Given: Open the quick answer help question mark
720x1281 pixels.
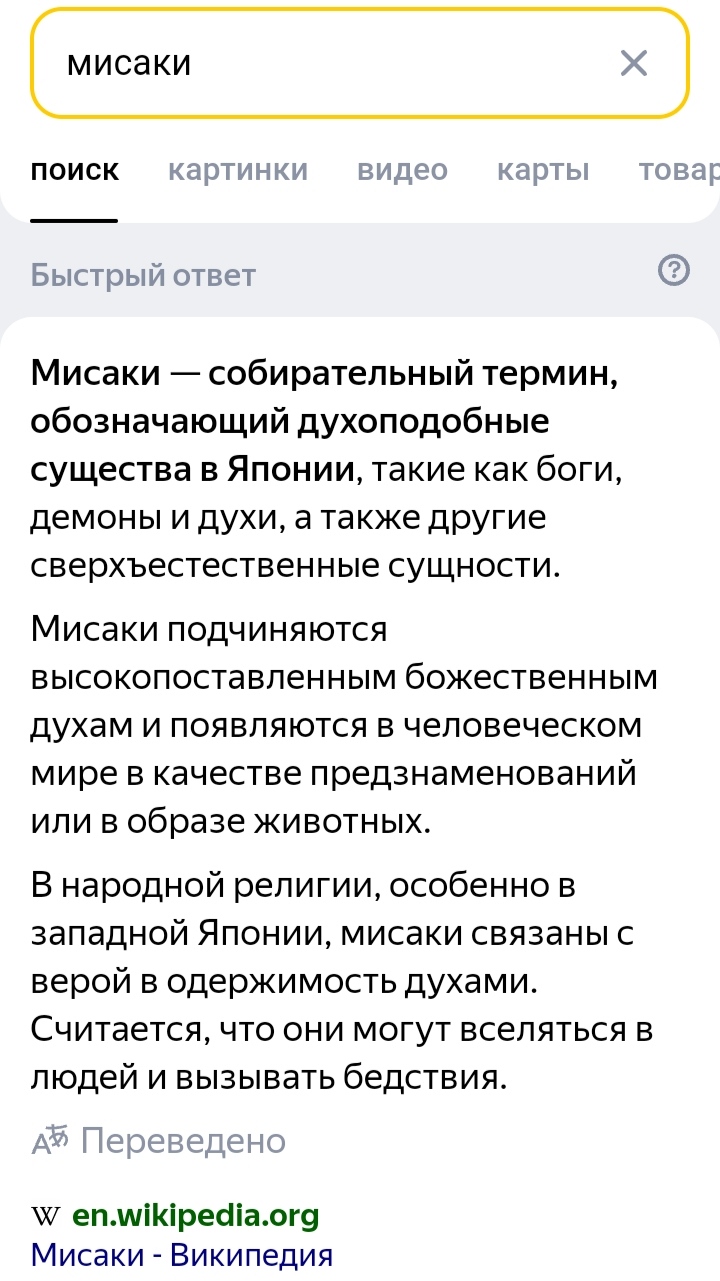Looking at the screenshot, I should pyautogui.click(x=674, y=270).
